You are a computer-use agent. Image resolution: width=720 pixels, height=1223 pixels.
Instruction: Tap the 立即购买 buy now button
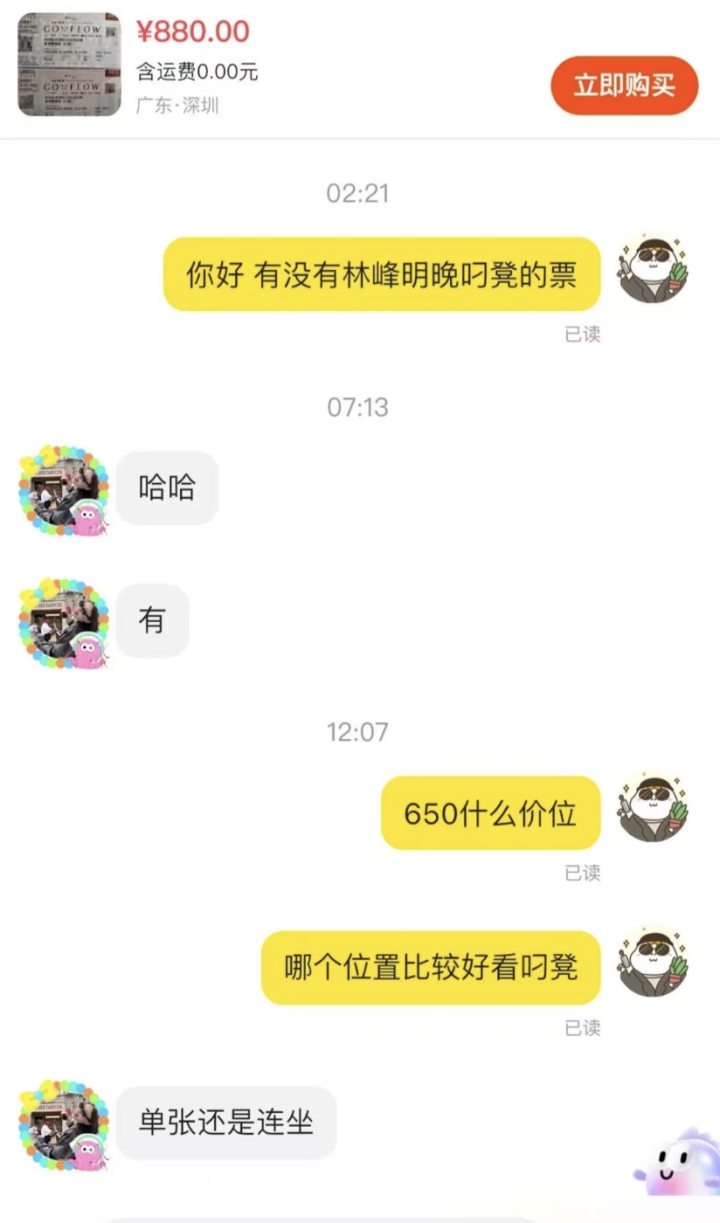point(624,85)
